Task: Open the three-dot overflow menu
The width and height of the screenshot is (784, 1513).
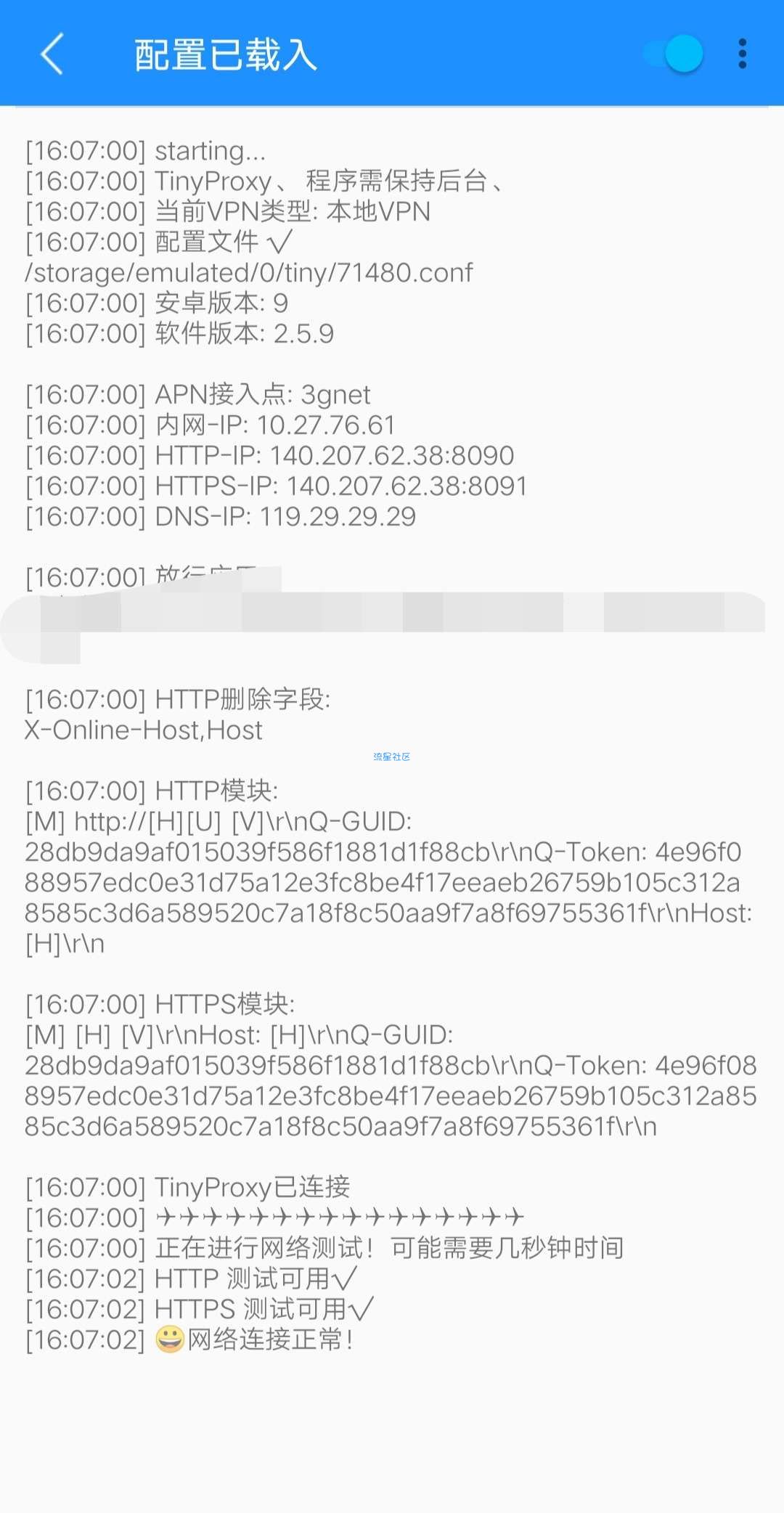Action: (742, 54)
